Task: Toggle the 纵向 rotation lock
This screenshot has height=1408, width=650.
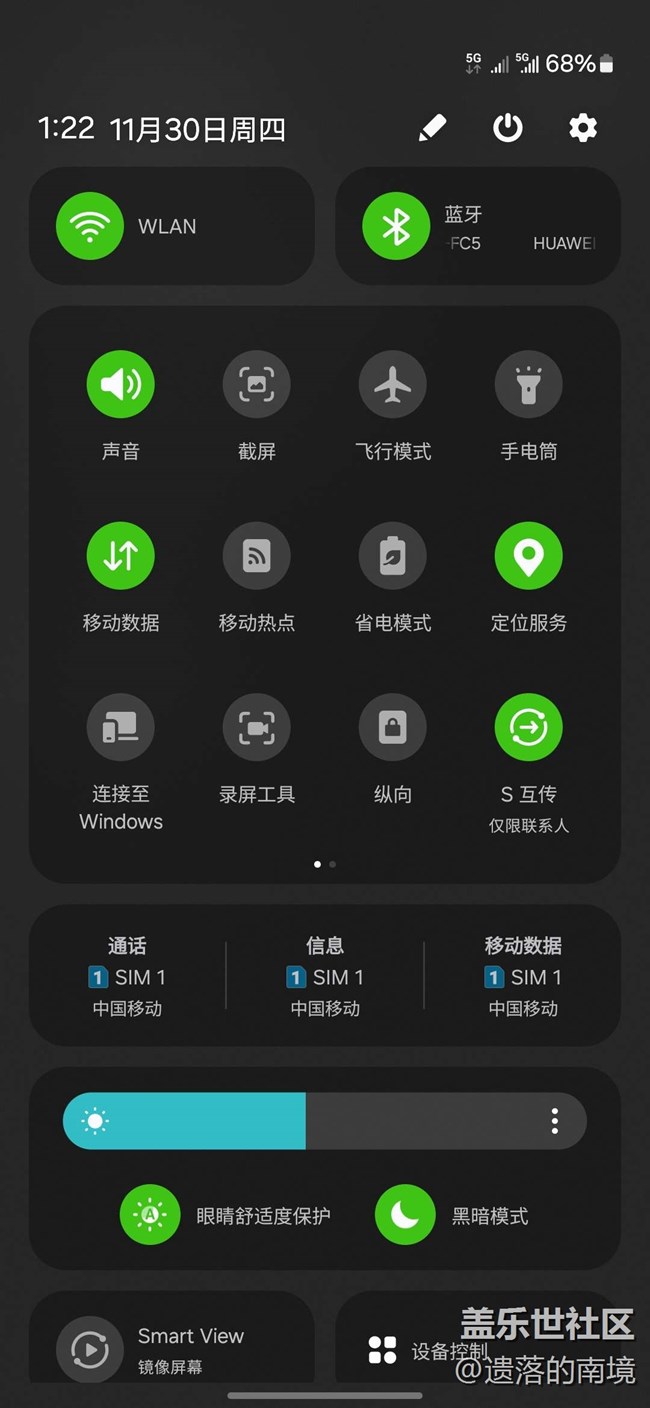Action: point(393,728)
